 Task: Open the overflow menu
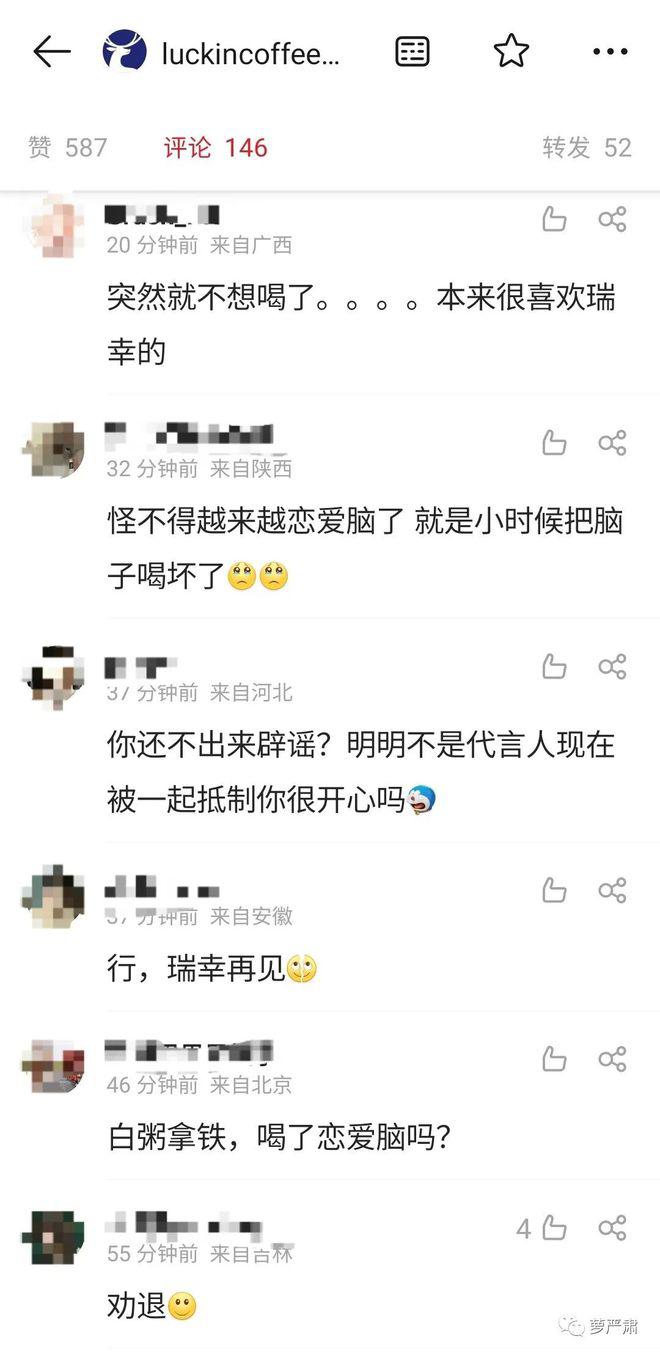[610, 52]
